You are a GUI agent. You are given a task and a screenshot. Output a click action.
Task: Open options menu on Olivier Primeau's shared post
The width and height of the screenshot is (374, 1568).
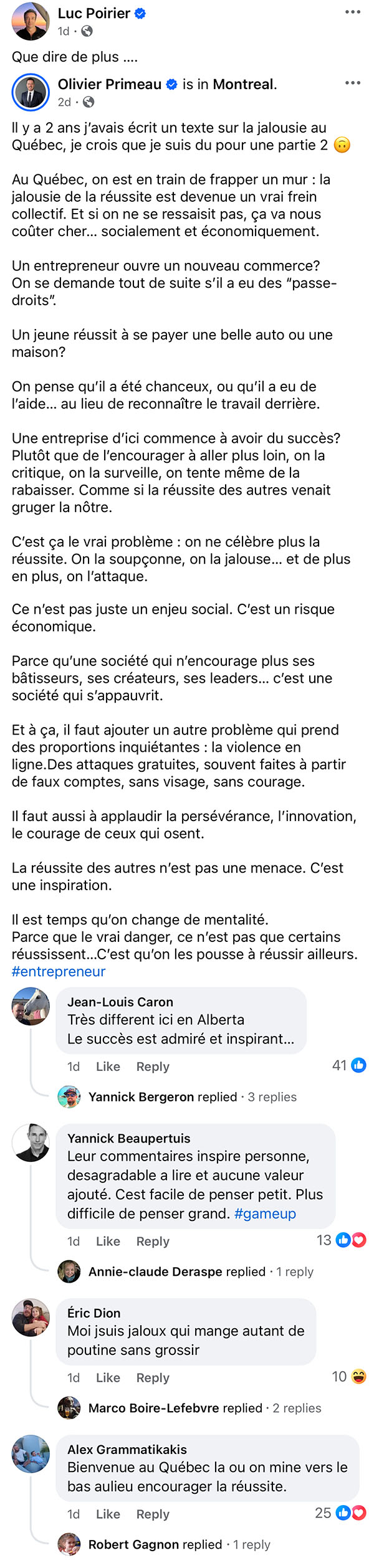[x=353, y=83]
